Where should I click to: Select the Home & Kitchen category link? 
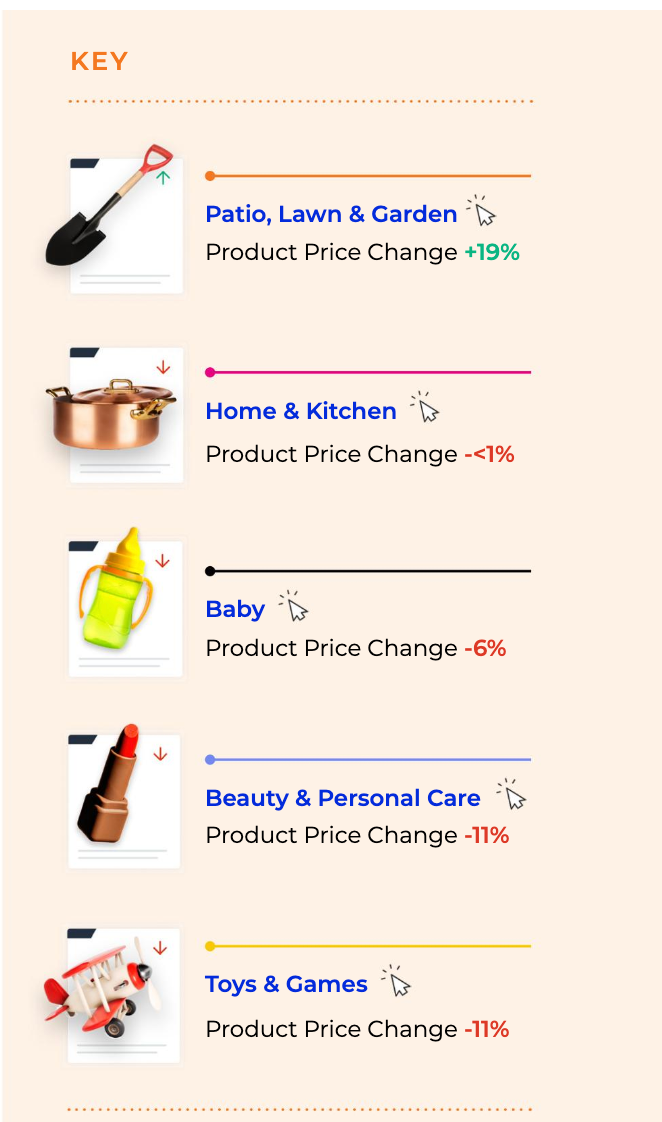pos(301,411)
